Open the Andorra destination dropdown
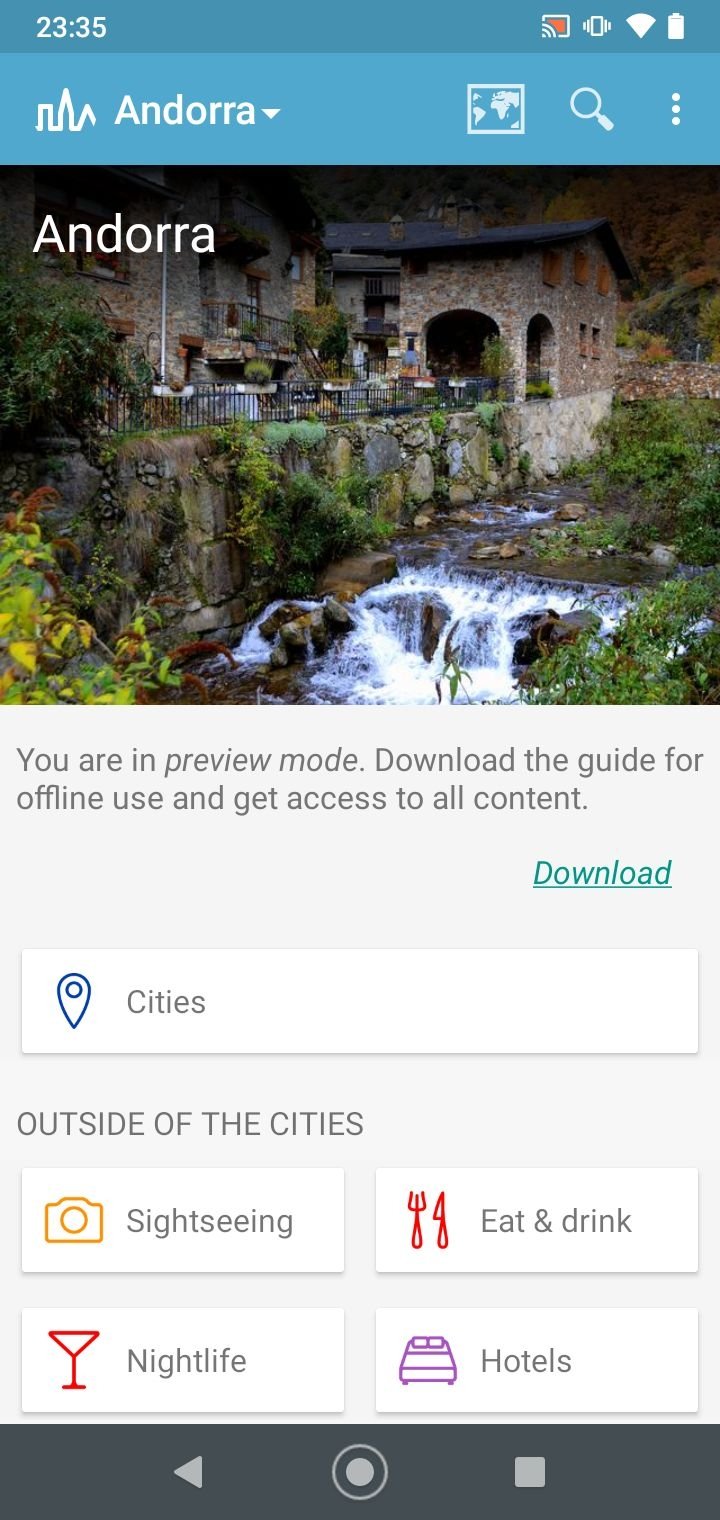This screenshot has width=720, height=1520. (x=198, y=110)
